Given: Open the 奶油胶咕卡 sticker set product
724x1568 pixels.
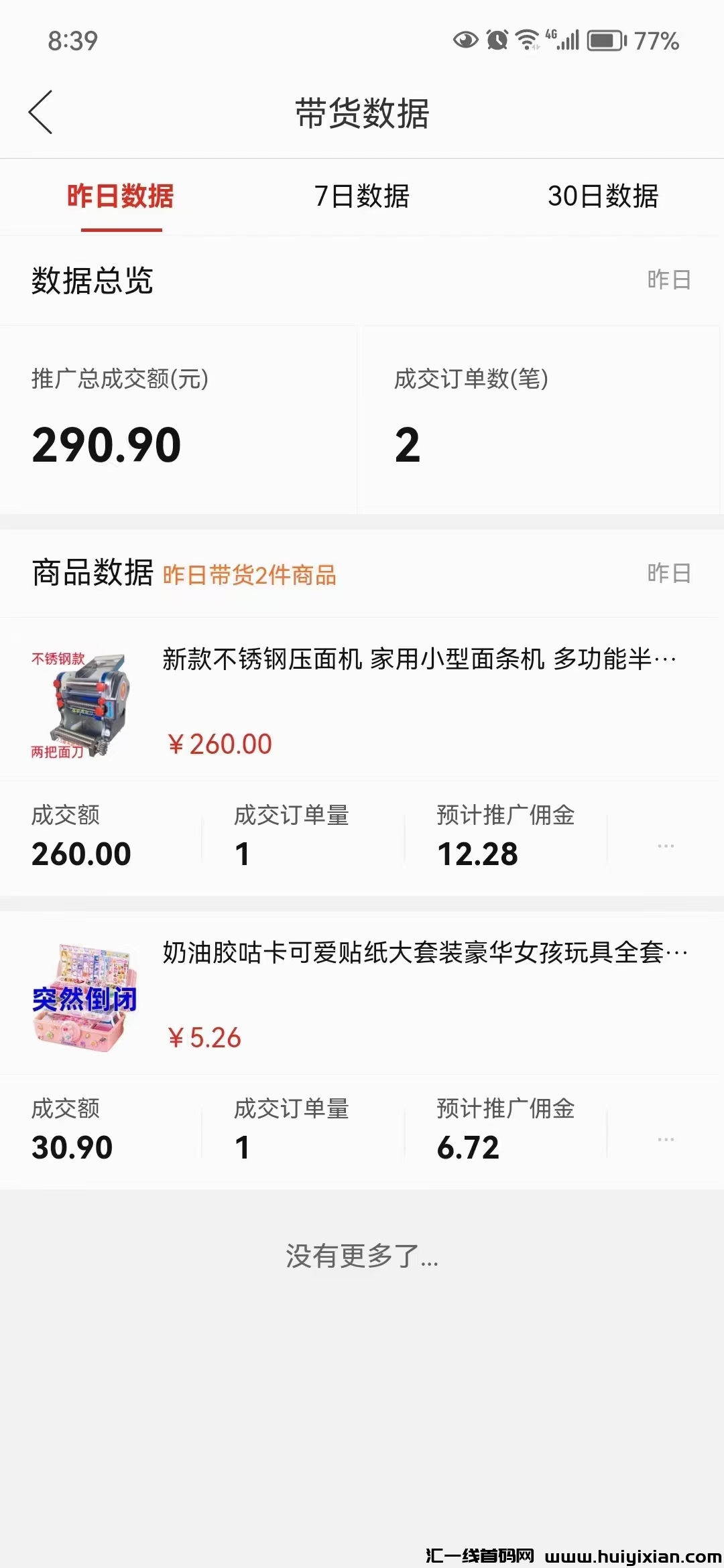Looking at the screenshot, I should pyautogui.click(x=424, y=953).
